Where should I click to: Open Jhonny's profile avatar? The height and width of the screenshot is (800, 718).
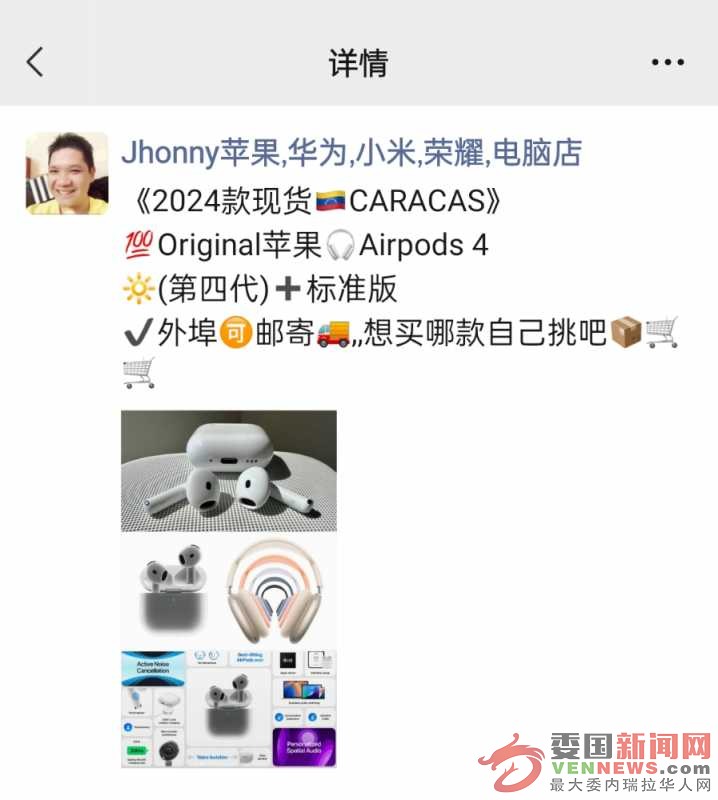67,173
